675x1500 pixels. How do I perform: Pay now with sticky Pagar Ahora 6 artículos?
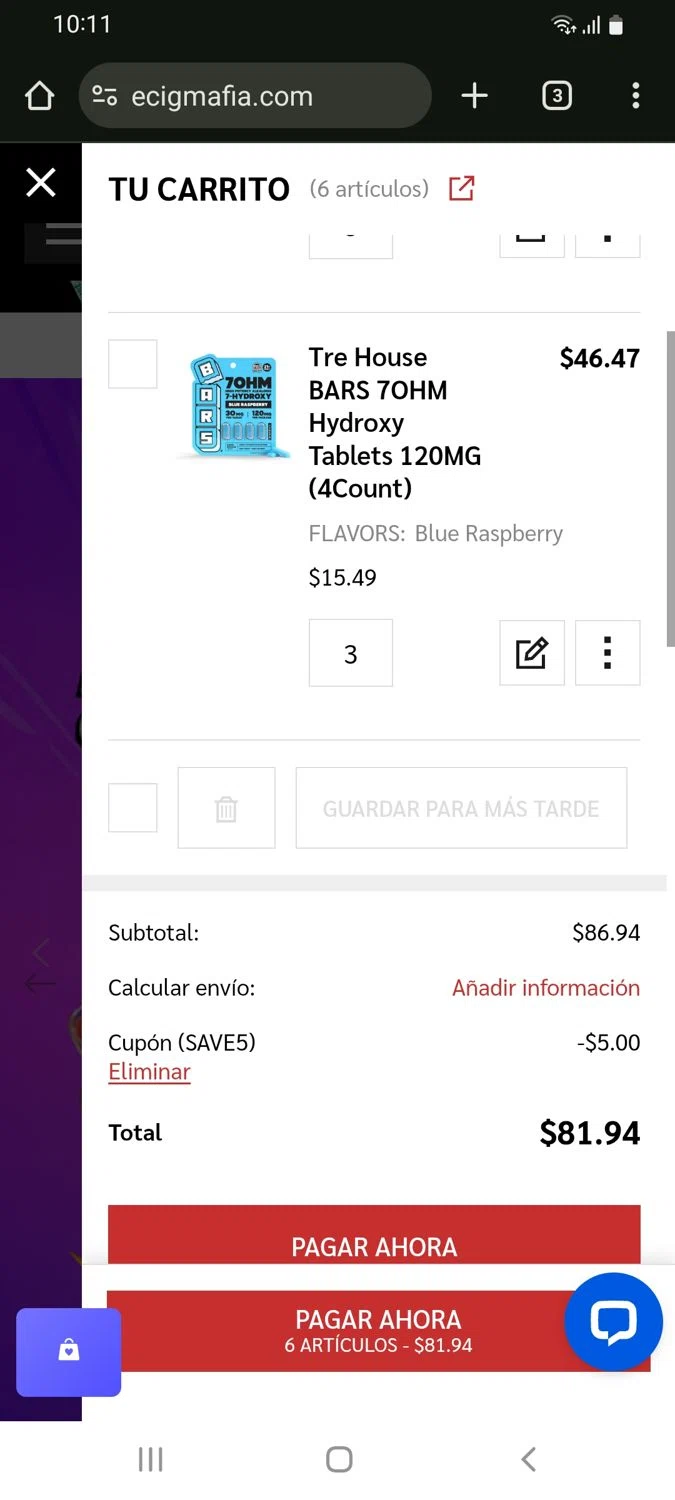(378, 1331)
